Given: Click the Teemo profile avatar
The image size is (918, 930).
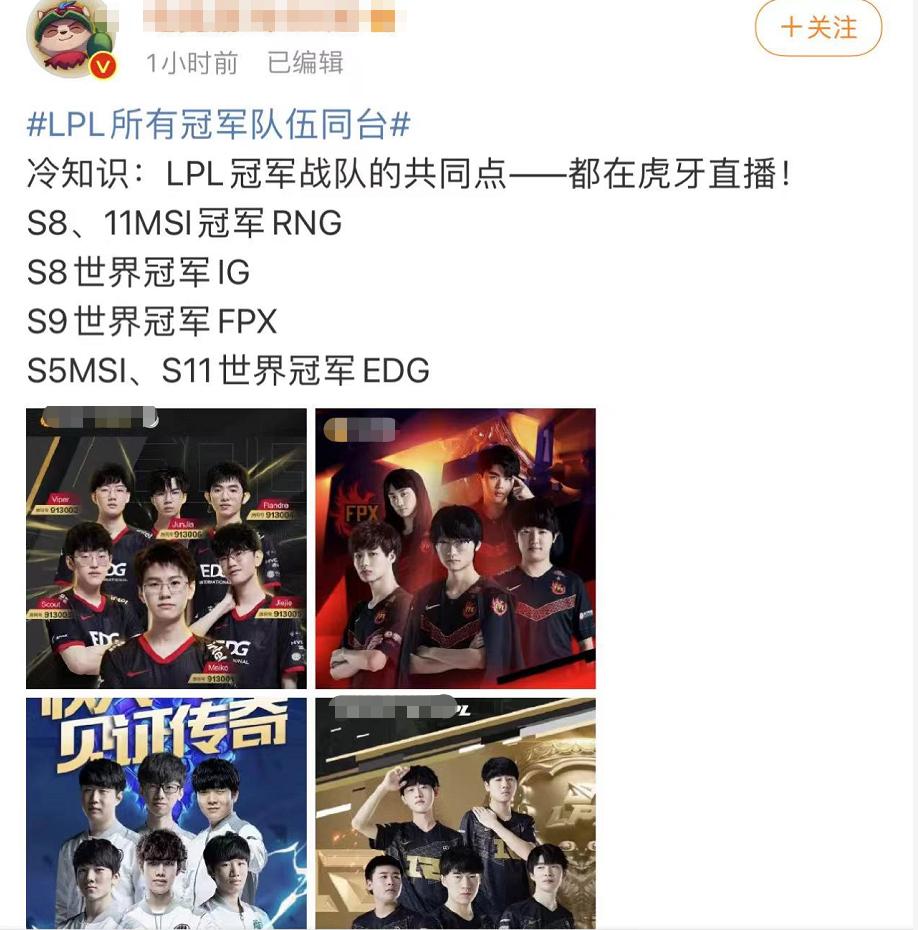Looking at the screenshot, I should [x=60, y=37].
